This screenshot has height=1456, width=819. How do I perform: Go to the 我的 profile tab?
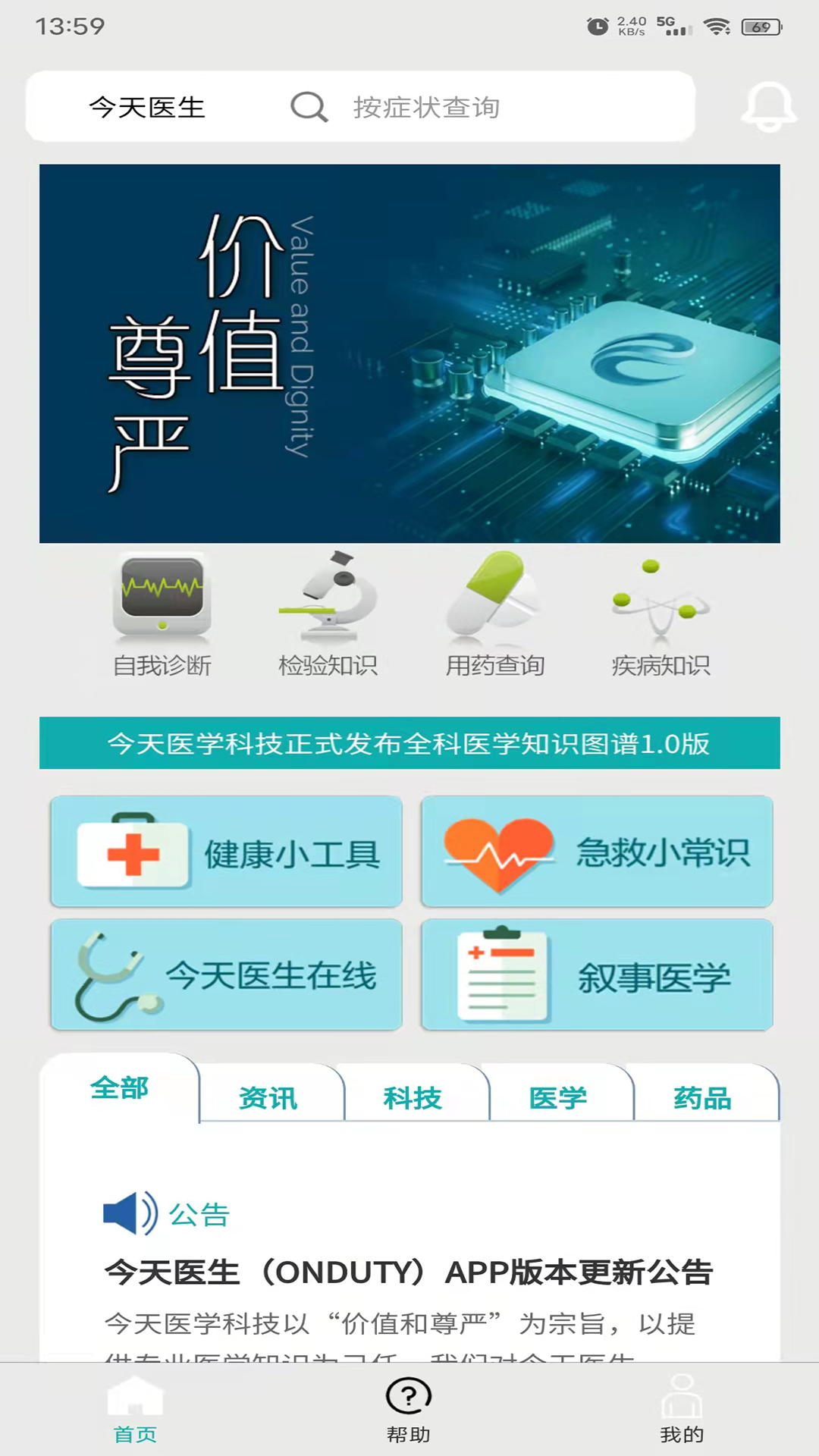(682, 1409)
